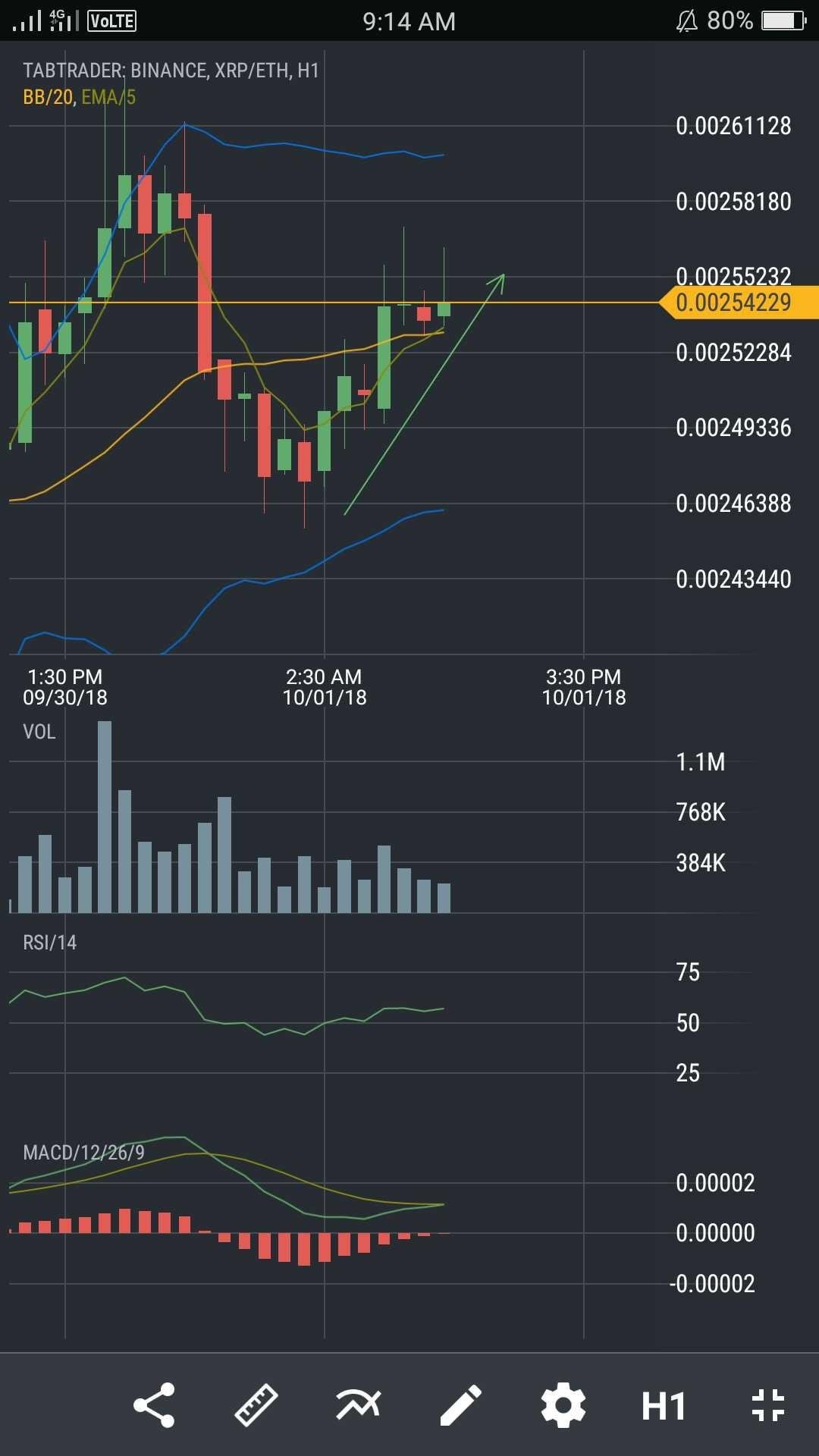Share the XRP/ETH chart

coord(154,1405)
